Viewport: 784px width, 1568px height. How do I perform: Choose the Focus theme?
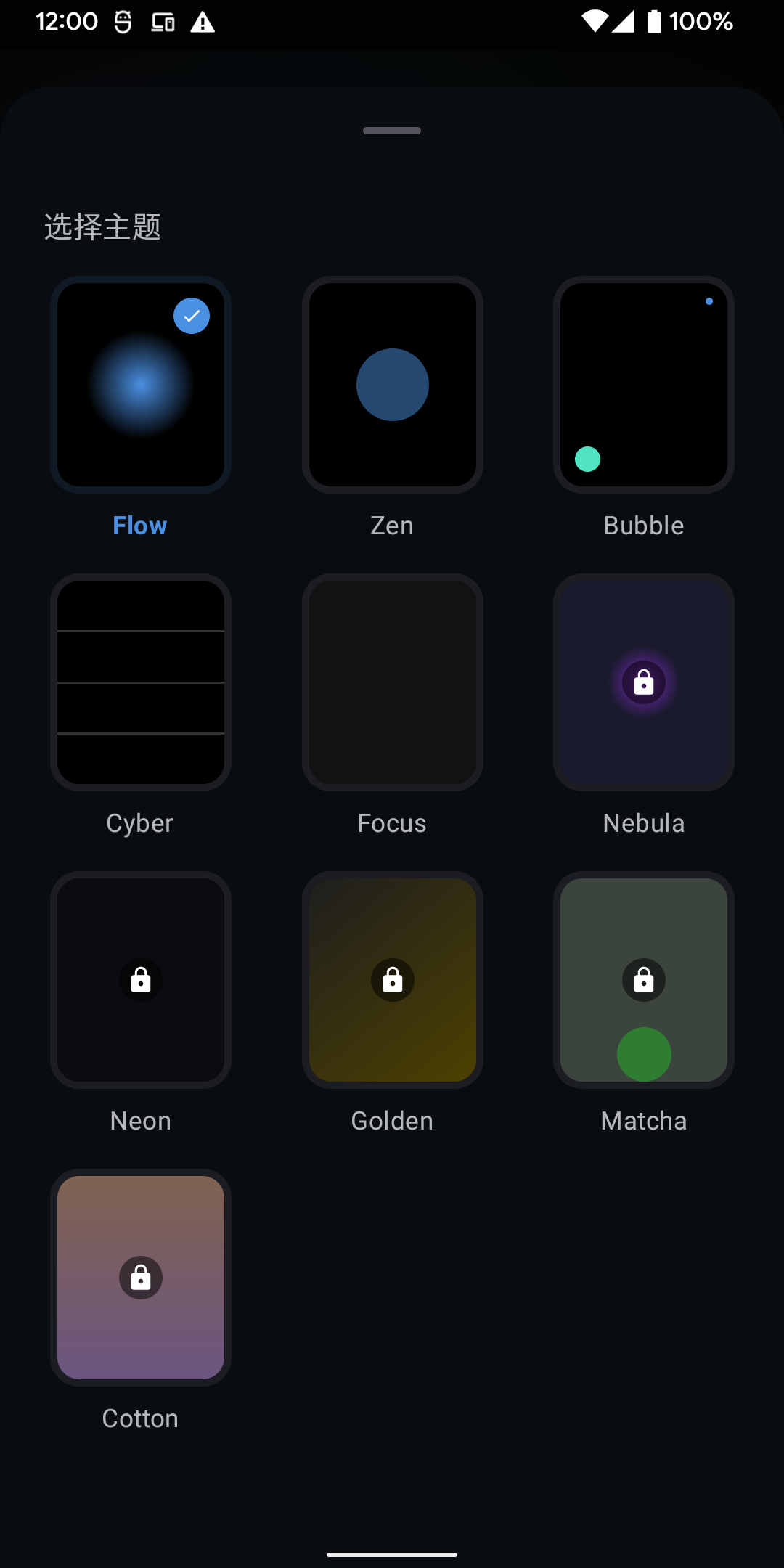pyautogui.click(x=392, y=682)
